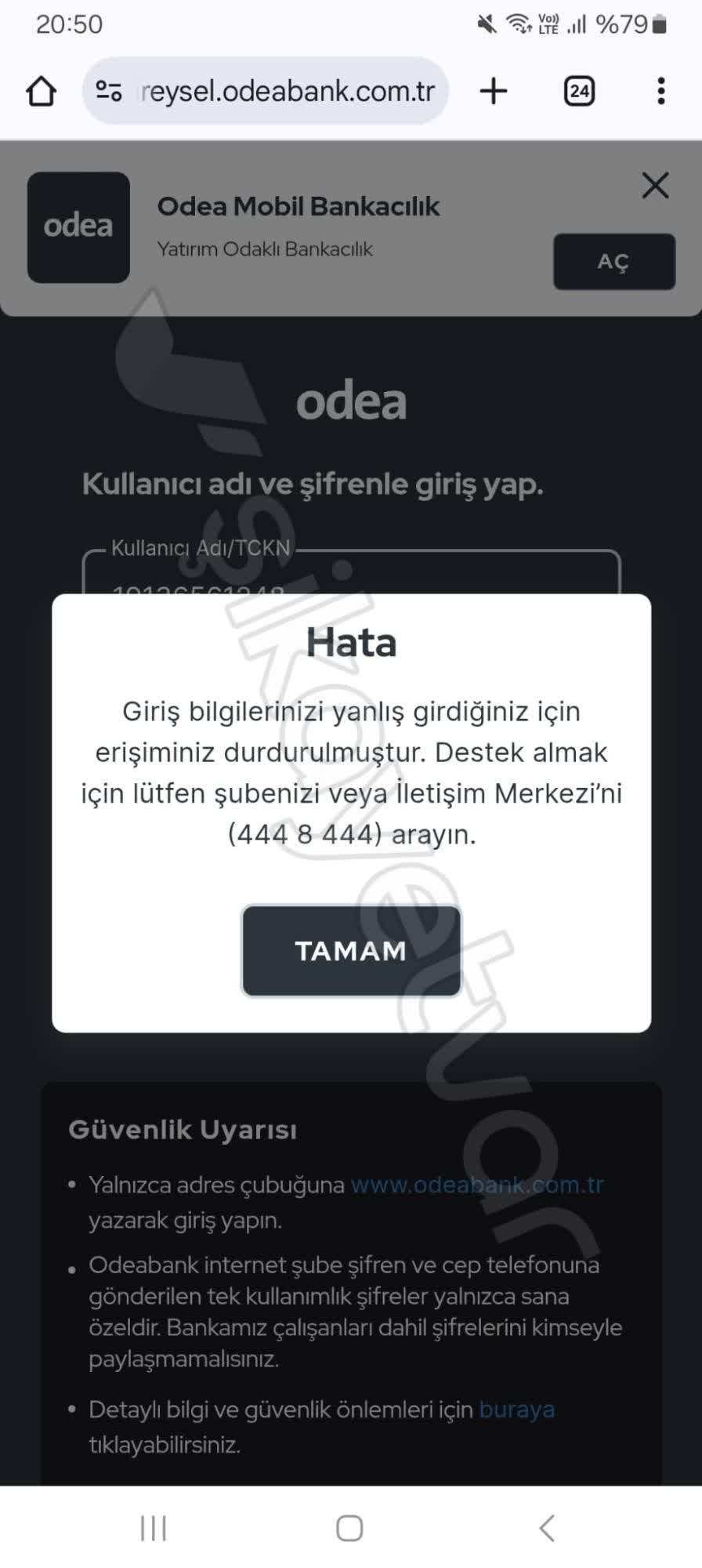702x1568 pixels.
Task: Open a new tab with the plus icon
Action: (x=494, y=90)
